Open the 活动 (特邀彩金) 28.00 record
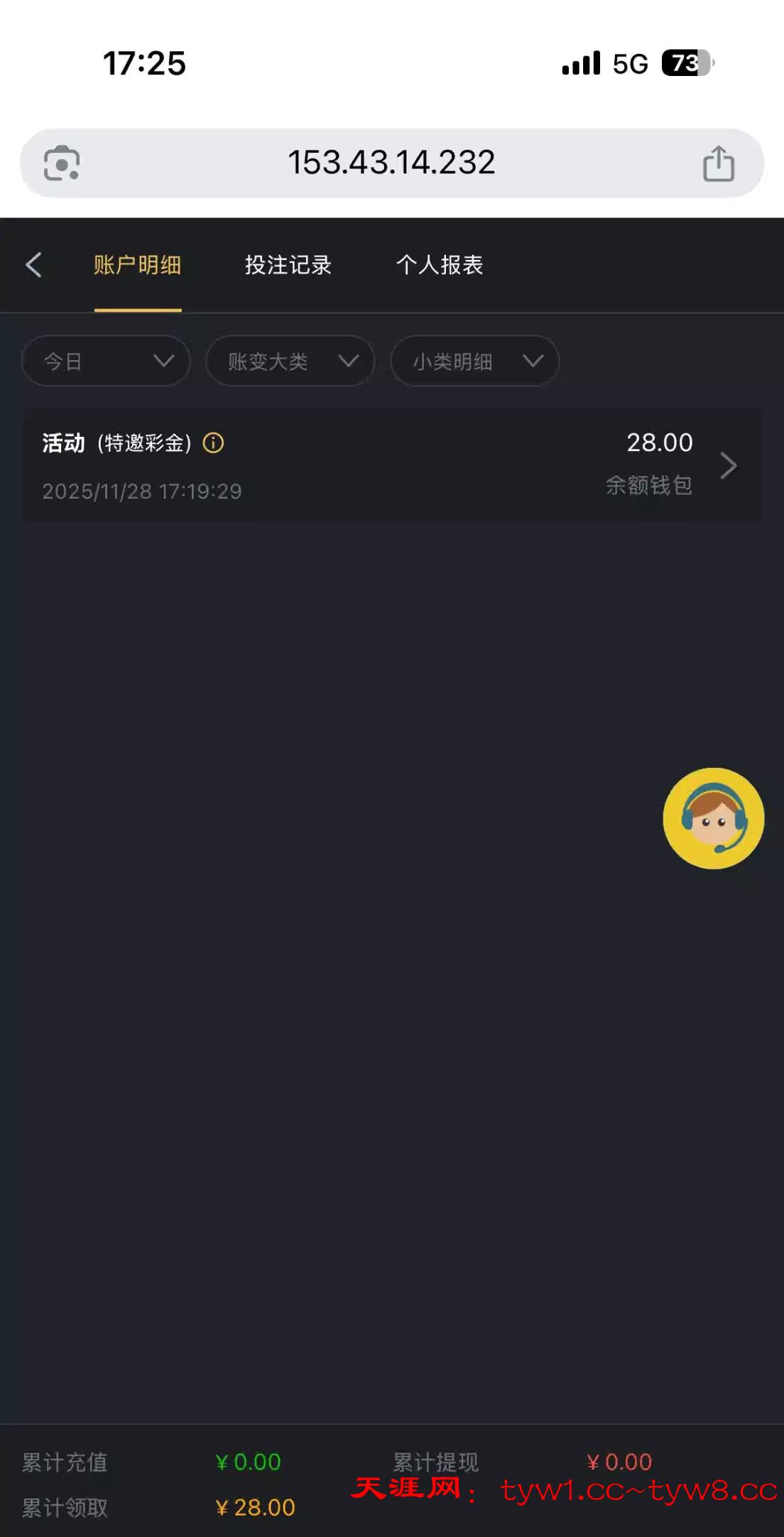This screenshot has width=784, height=1537. click(x=391, y=465)
